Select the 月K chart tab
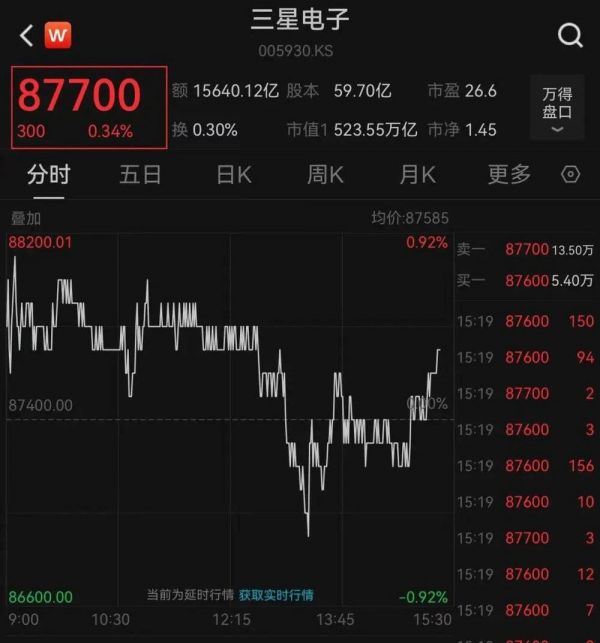600x643 pixels. click(417, 174)
